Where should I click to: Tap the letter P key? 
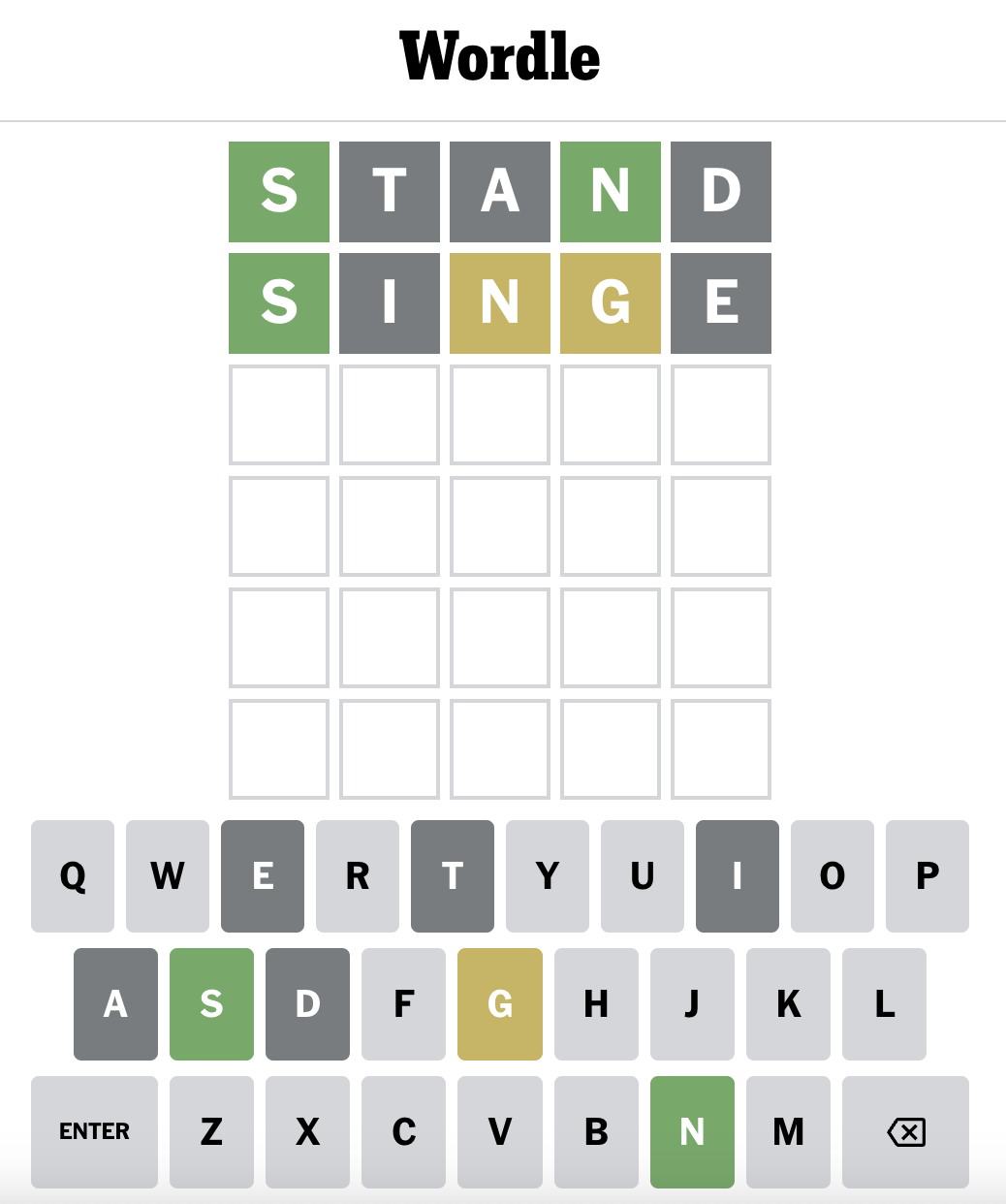pos(927,876)
